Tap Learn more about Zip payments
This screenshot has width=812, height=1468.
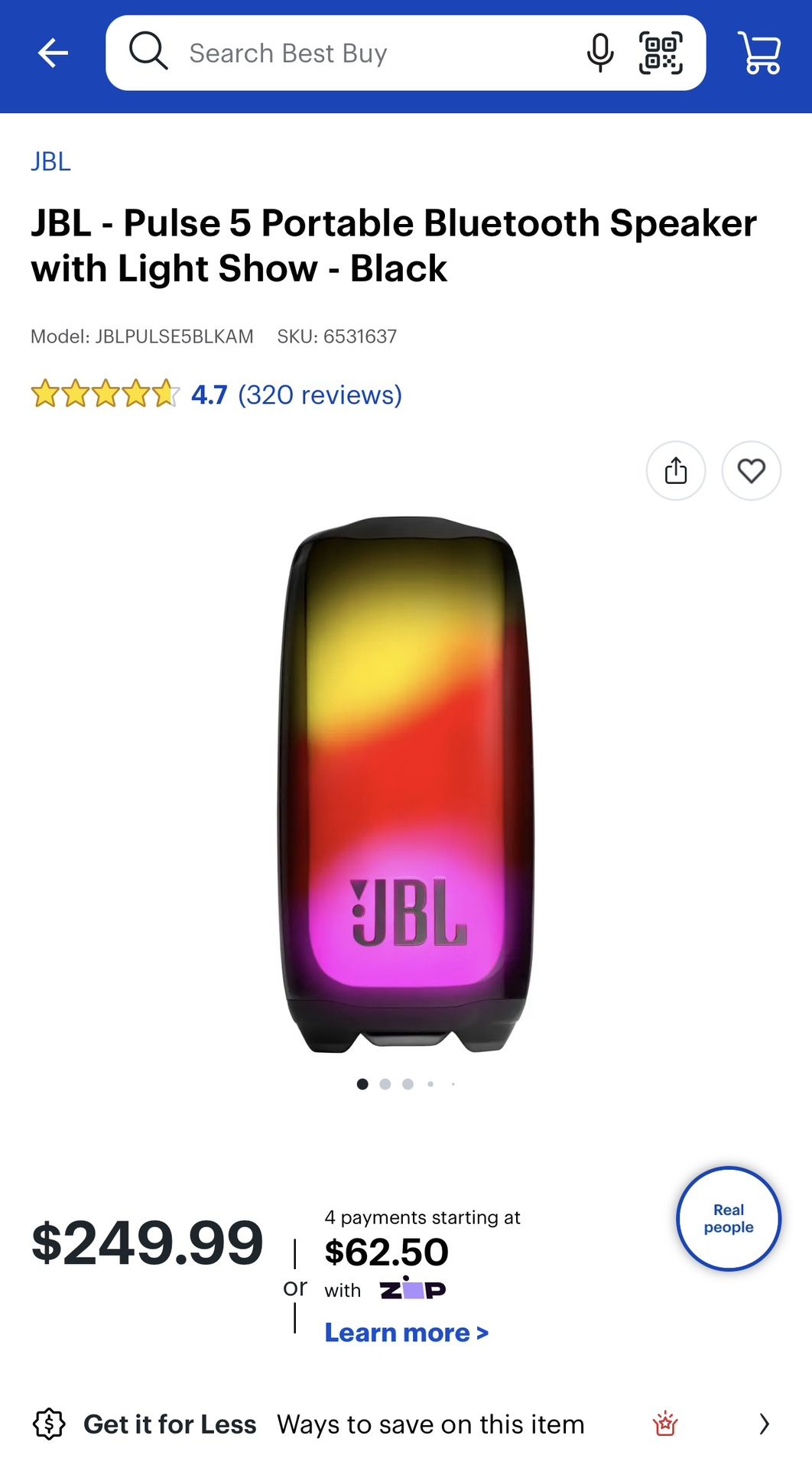point(406,1333)
